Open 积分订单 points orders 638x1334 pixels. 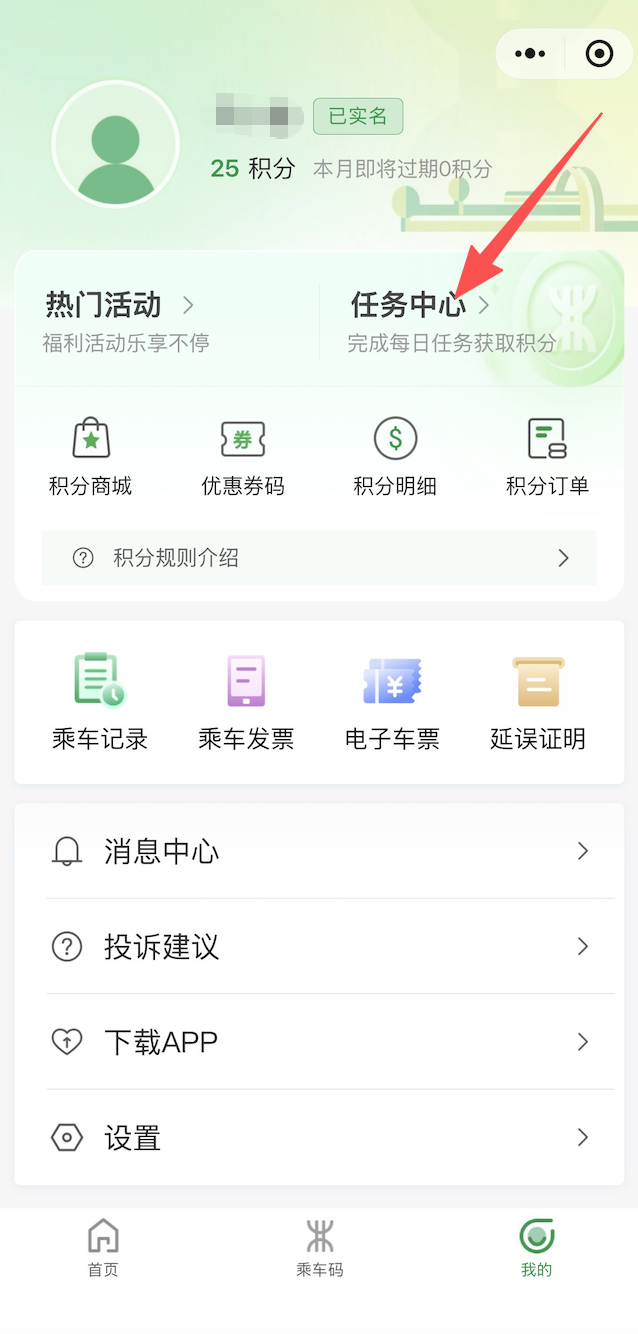pyautogui.click(x=547, y=457)
